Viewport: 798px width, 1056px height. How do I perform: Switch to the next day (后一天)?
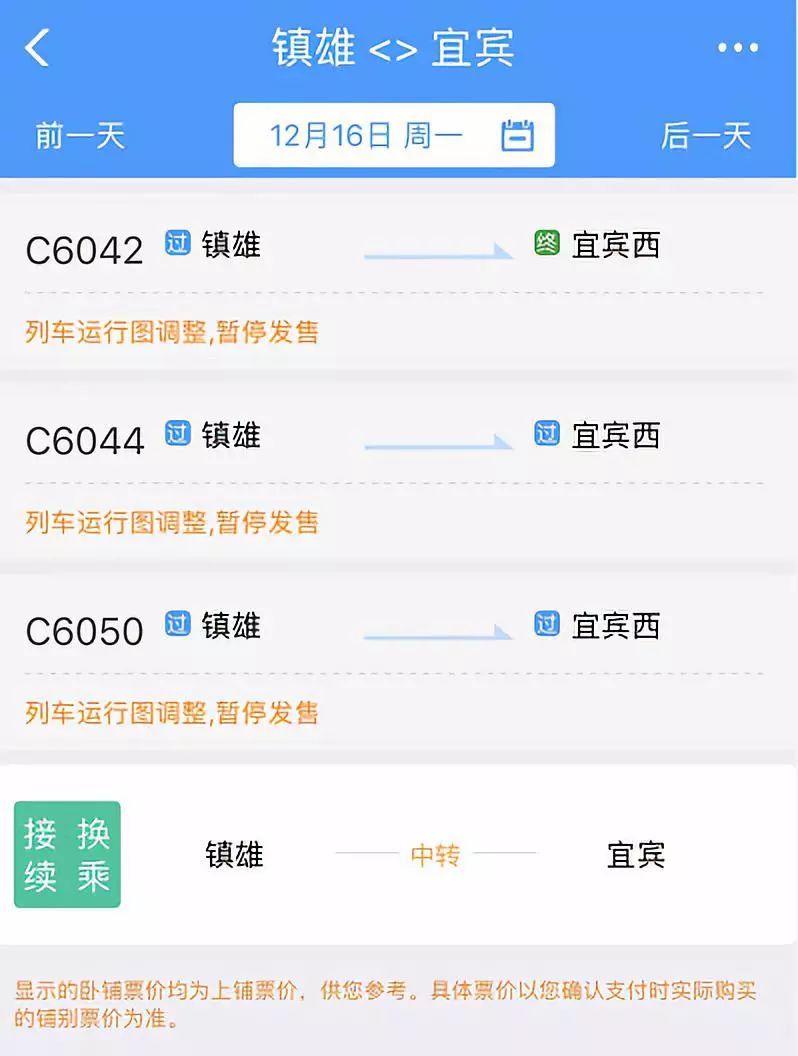(x=705, y=136)
